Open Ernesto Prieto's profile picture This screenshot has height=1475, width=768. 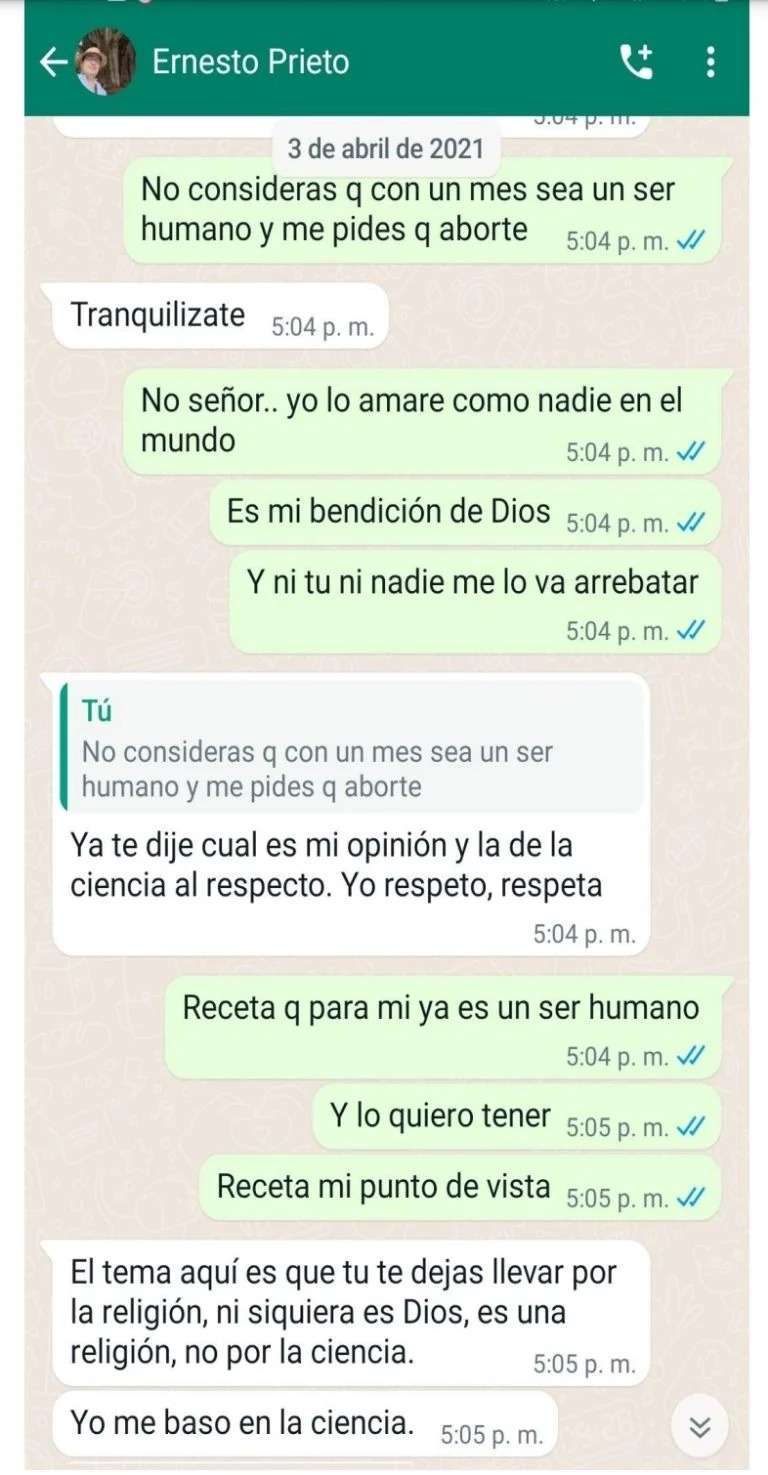(x=106, y=62)
